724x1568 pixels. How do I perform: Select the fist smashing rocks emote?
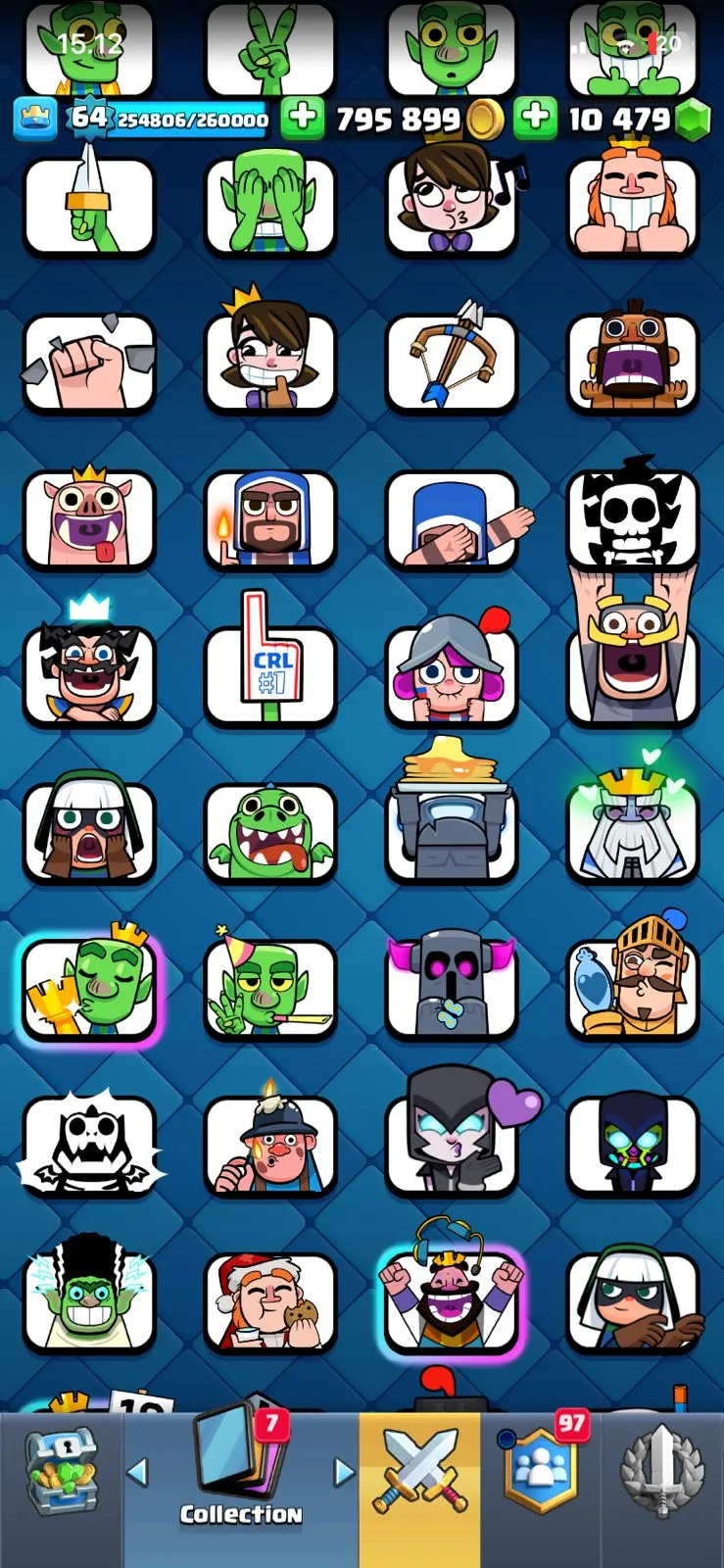(x=89, y=361)
